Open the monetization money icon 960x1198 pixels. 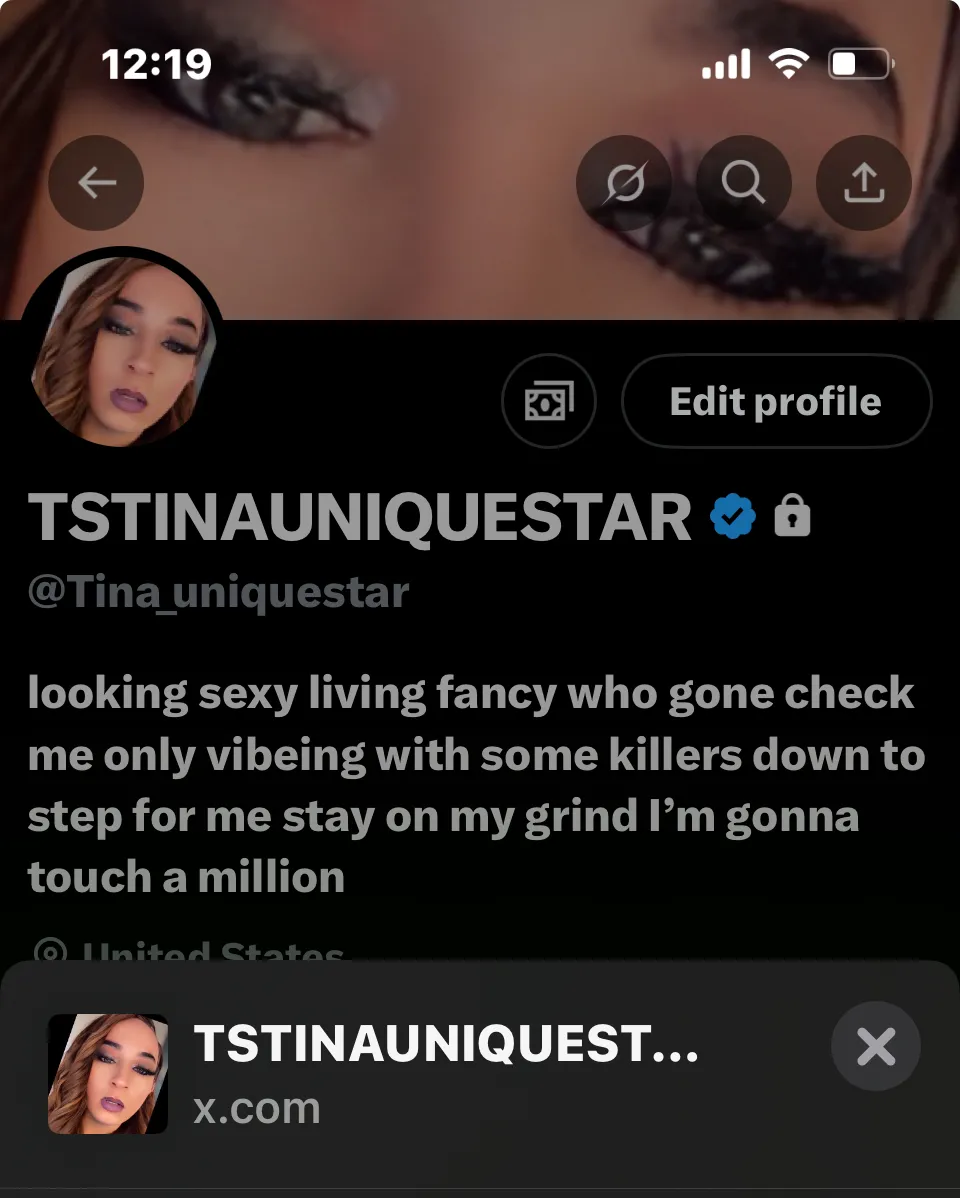coord(549,401)
